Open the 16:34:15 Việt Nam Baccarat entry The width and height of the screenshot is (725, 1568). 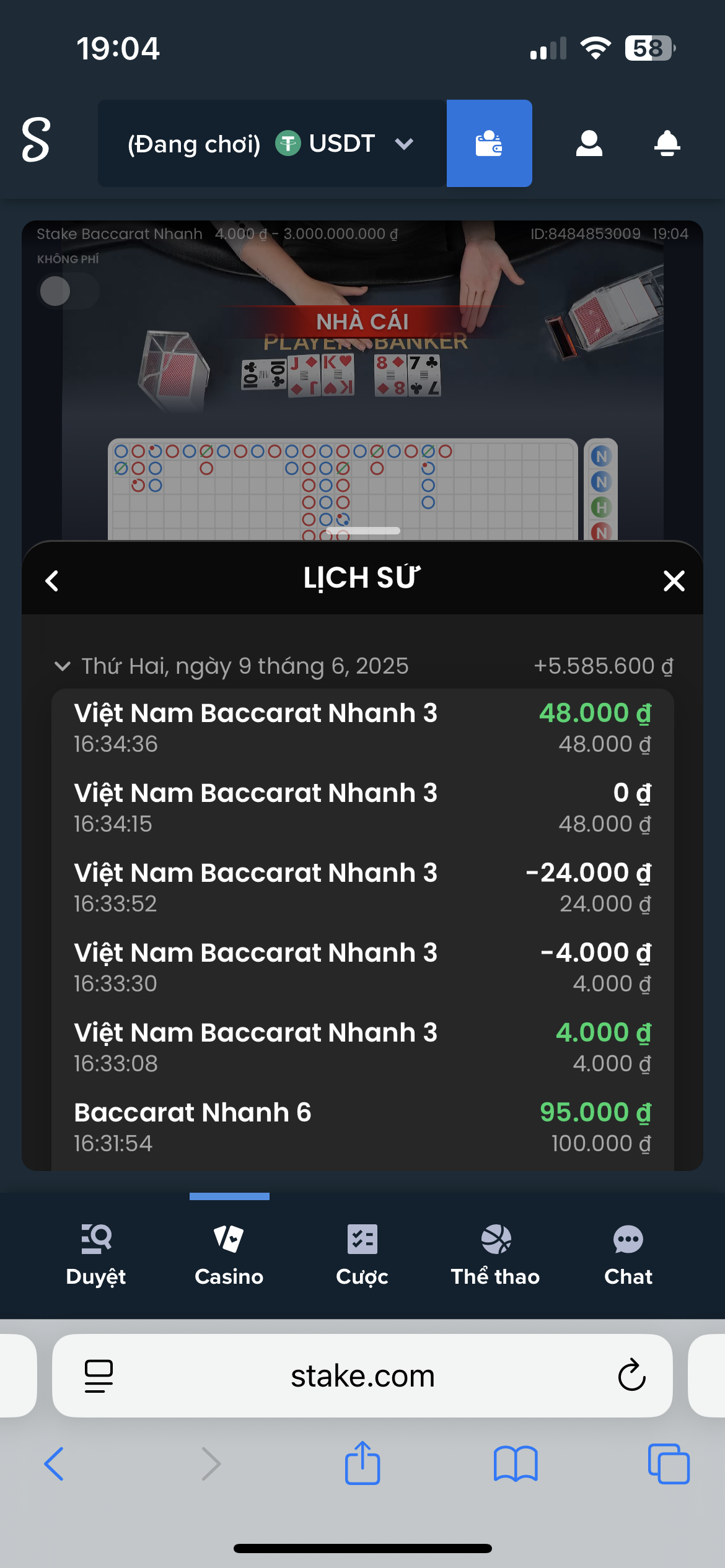[x=362, y=808]
